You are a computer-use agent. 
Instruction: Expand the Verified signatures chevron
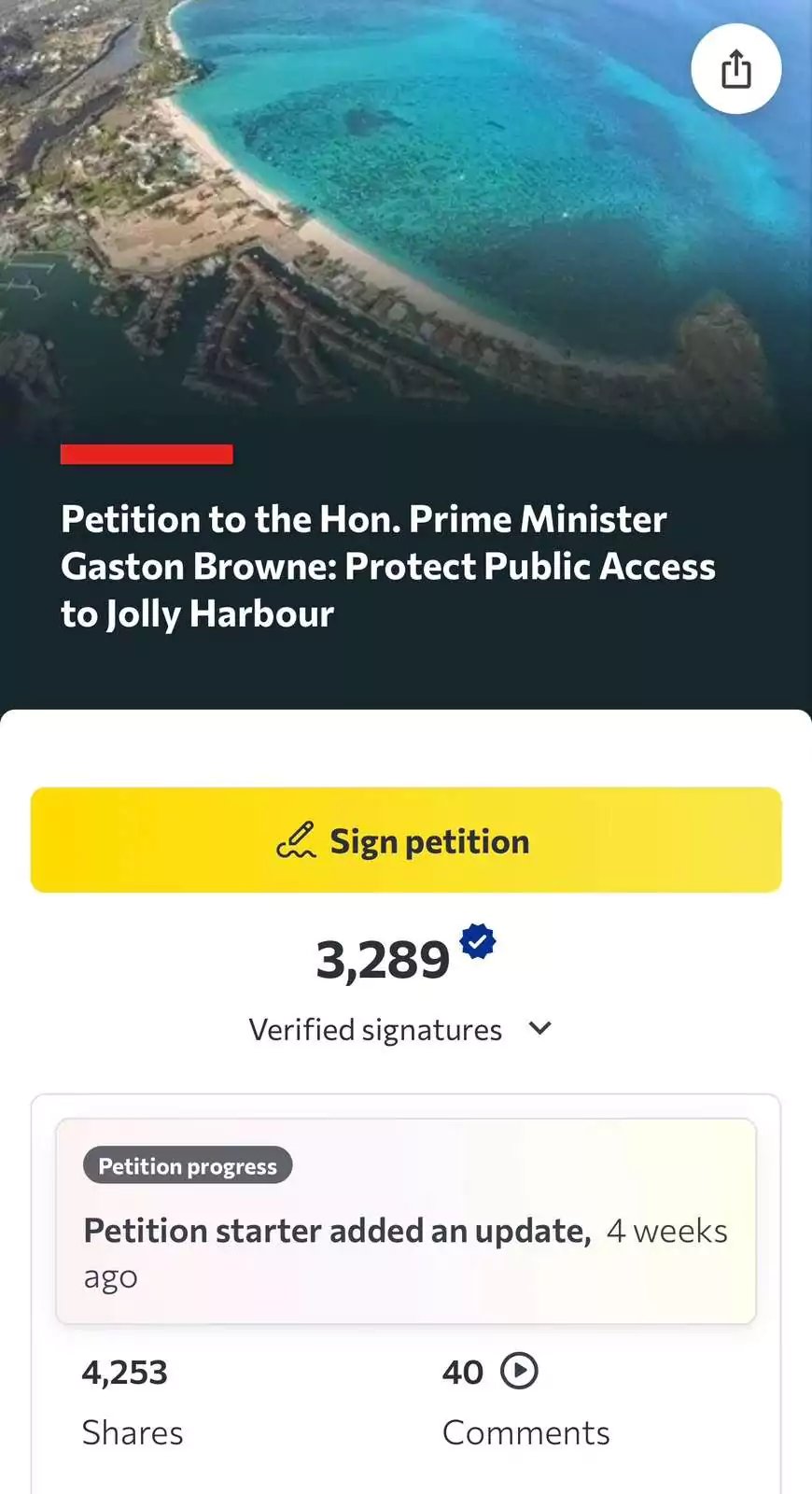(539, 1029)
